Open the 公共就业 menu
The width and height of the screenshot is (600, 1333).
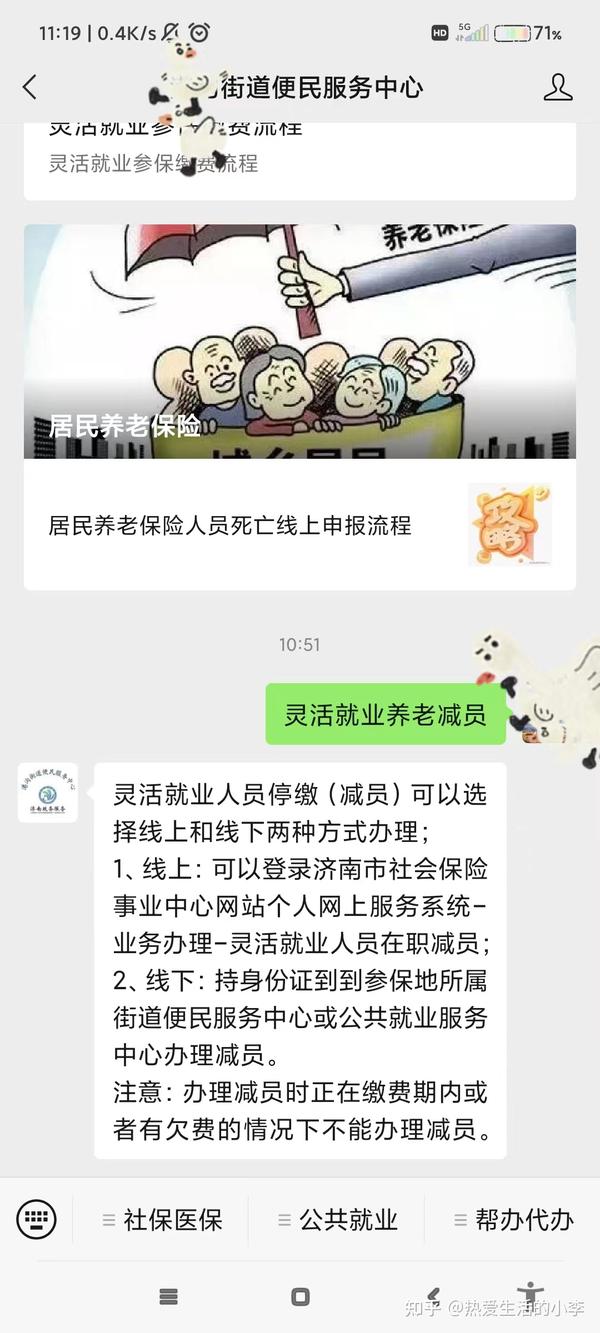(x=337, y=1220)
